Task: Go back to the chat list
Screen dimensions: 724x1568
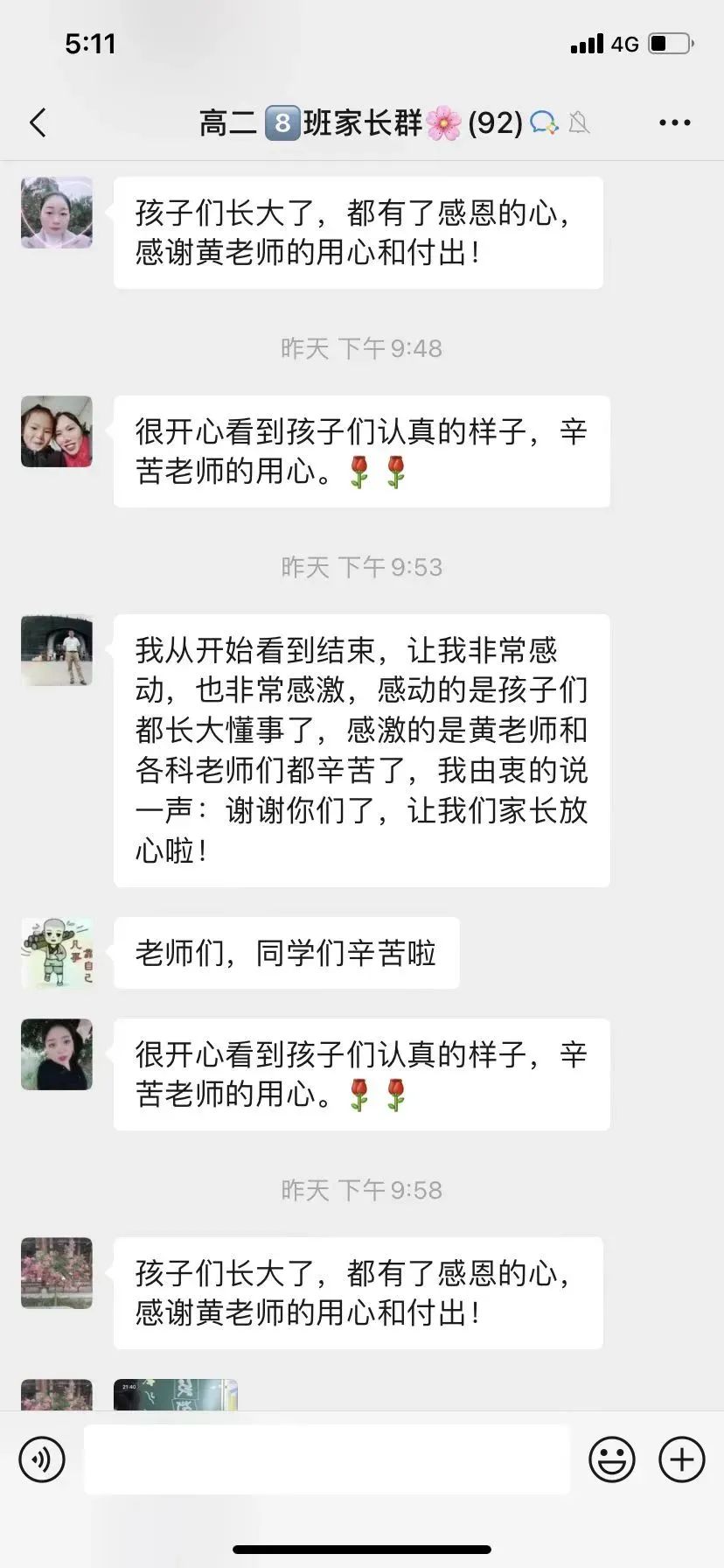Action: 38,123
